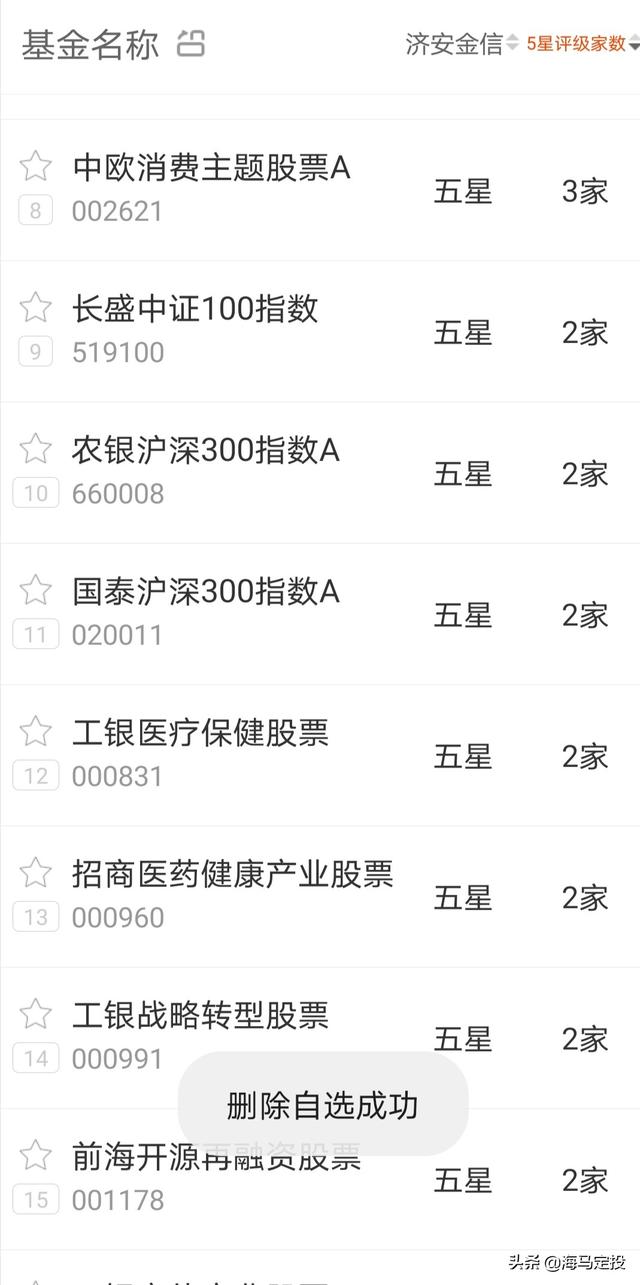Add 招商医药健康产业股票 to watchlist
Image resolution: width=640 pixels, height=1285 pixels.
pyautogui.click(x=35, y=872)
